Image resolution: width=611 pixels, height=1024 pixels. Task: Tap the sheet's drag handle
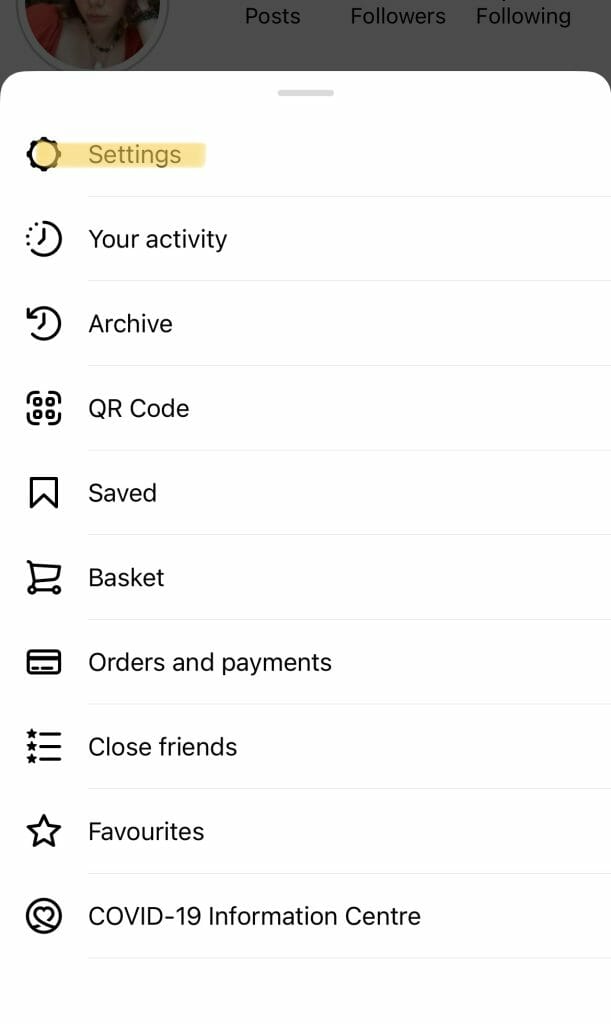(306, 93)
